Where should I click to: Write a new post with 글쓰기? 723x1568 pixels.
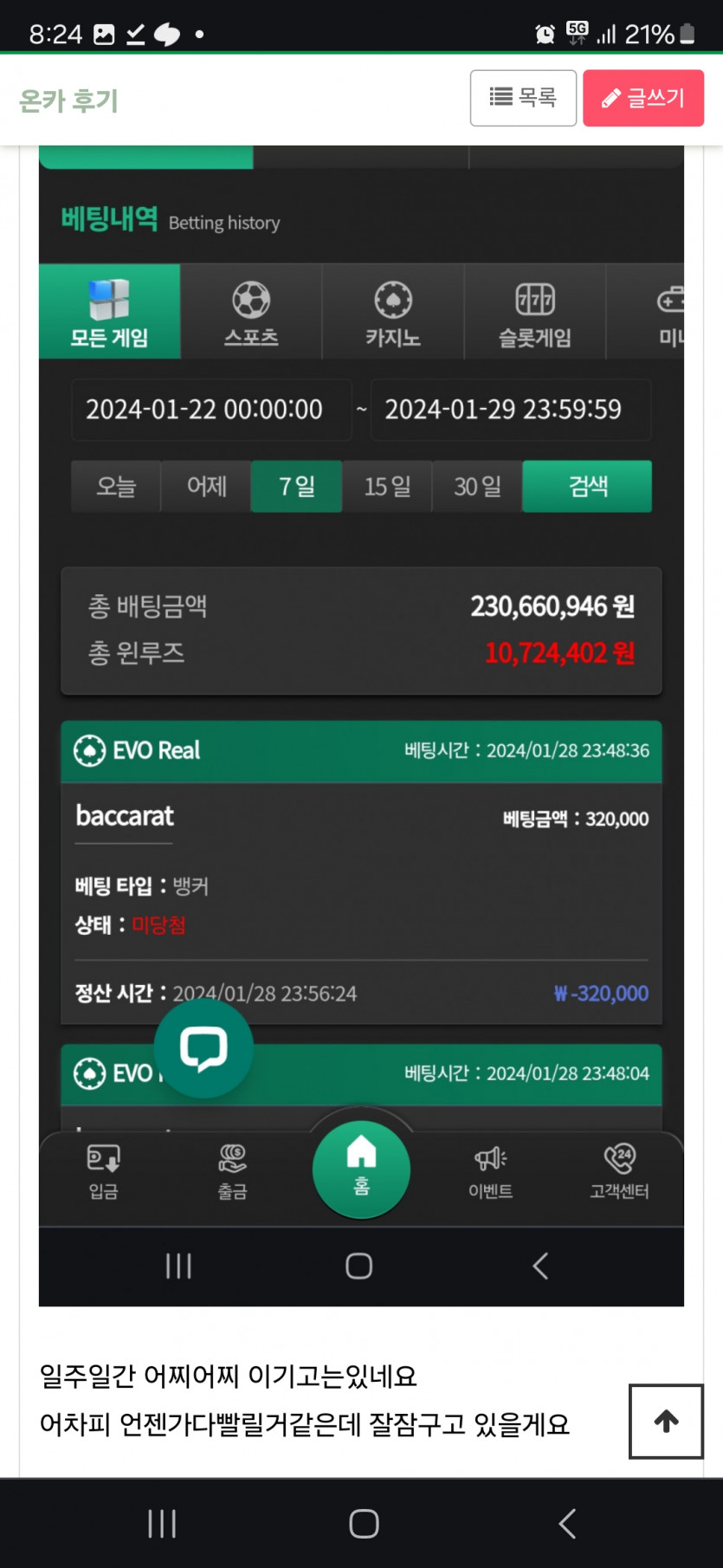click(642, 98)
